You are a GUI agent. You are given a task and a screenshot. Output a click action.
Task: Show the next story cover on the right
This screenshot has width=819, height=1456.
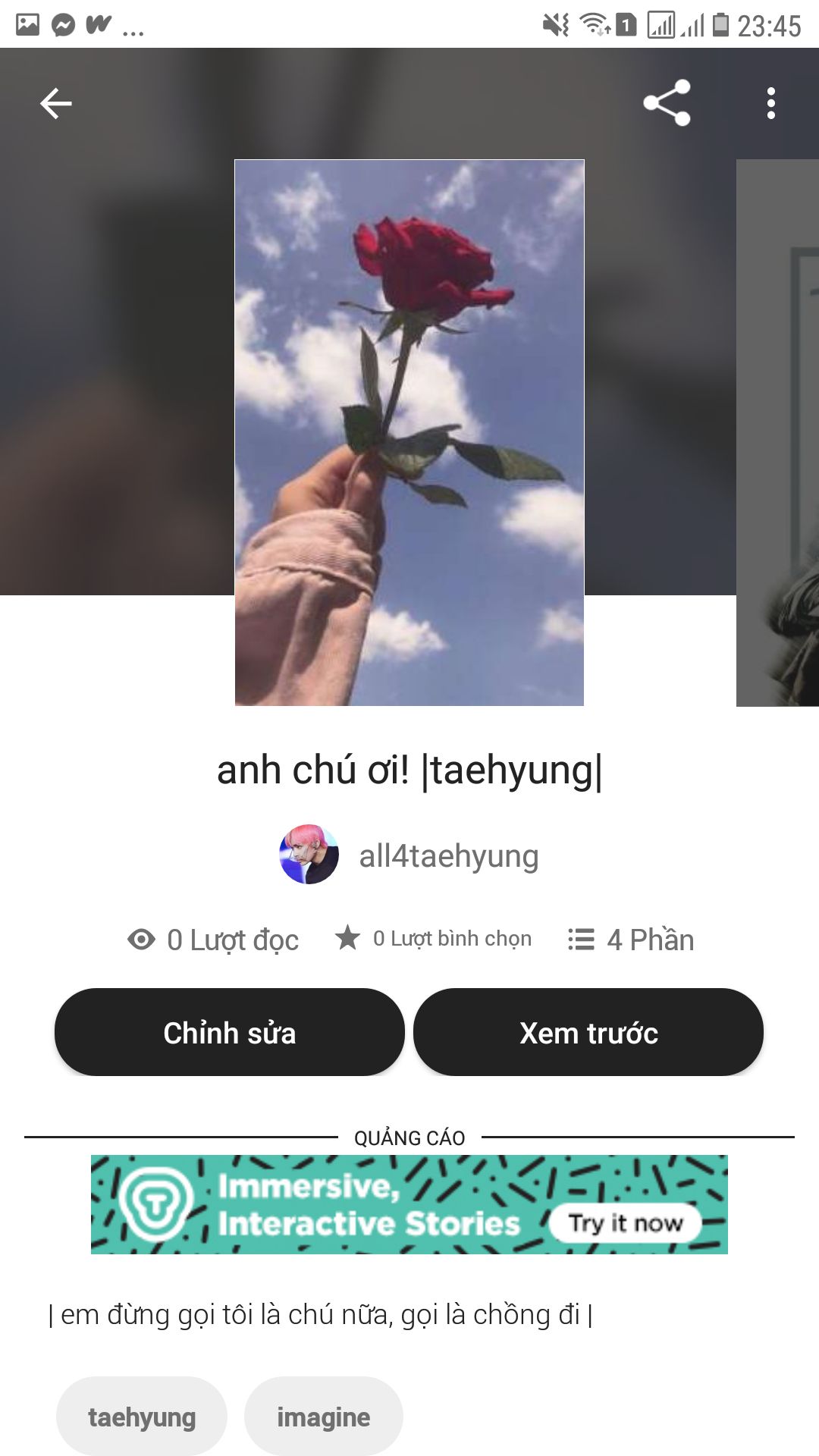[778, 432]
